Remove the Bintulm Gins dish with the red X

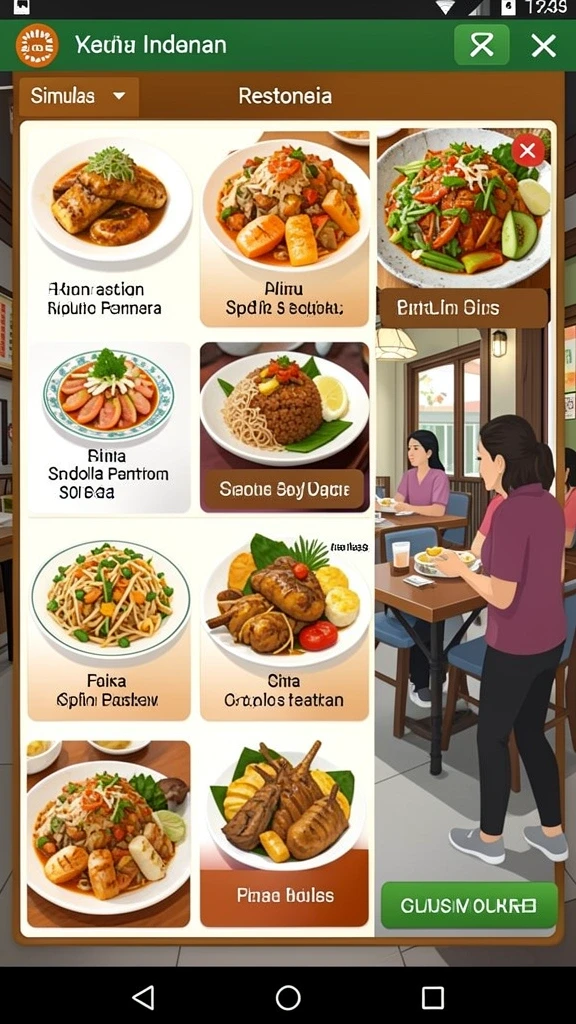[x=528, y=152]
